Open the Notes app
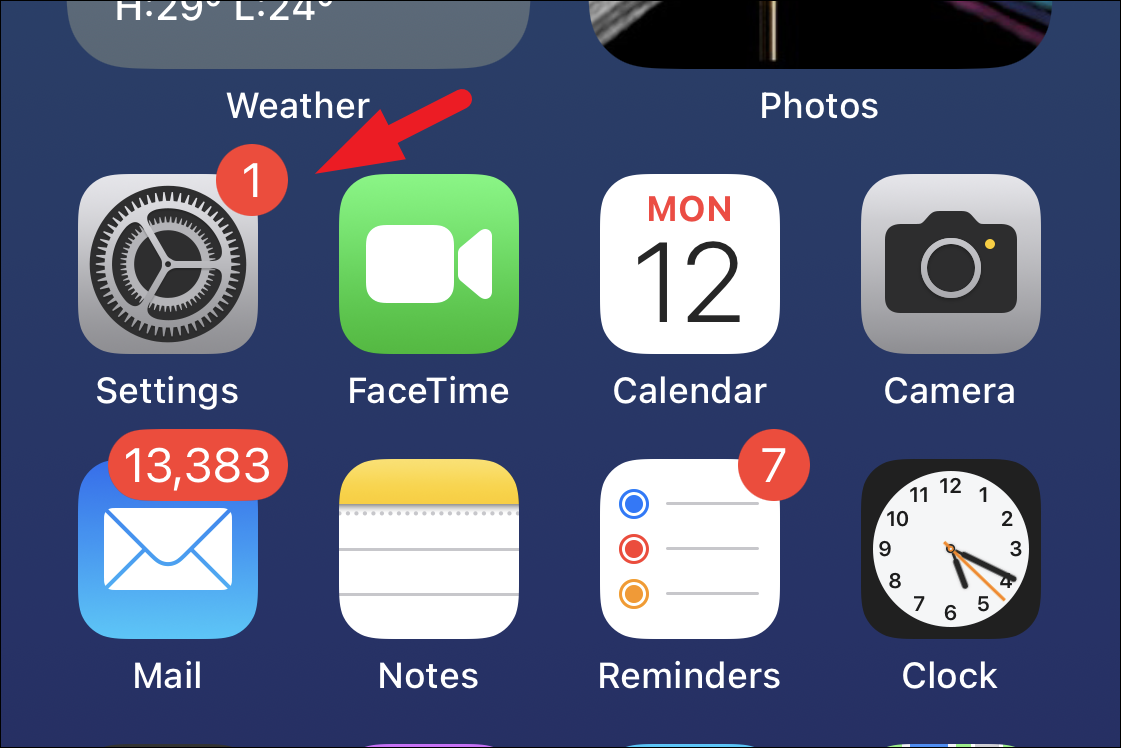The width and height of the screenshot is (1121, 748). click(429, 549)
